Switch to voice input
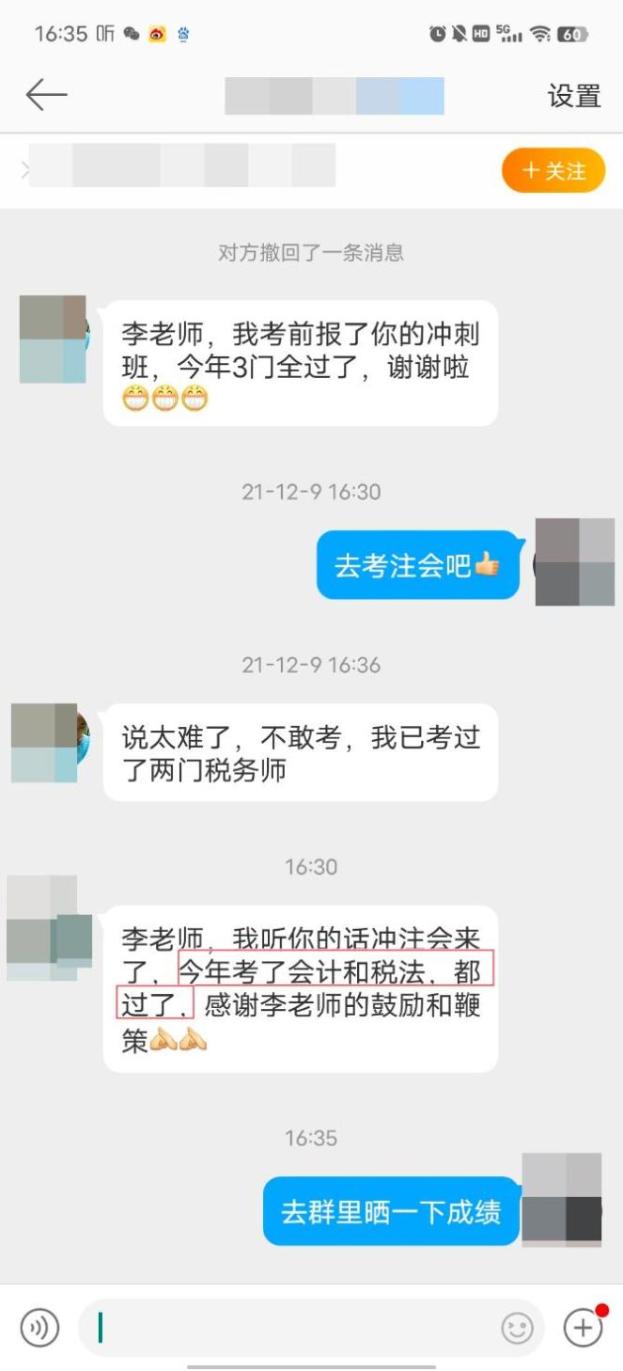The image size is (623, 1371). [x=40, y=1328]
